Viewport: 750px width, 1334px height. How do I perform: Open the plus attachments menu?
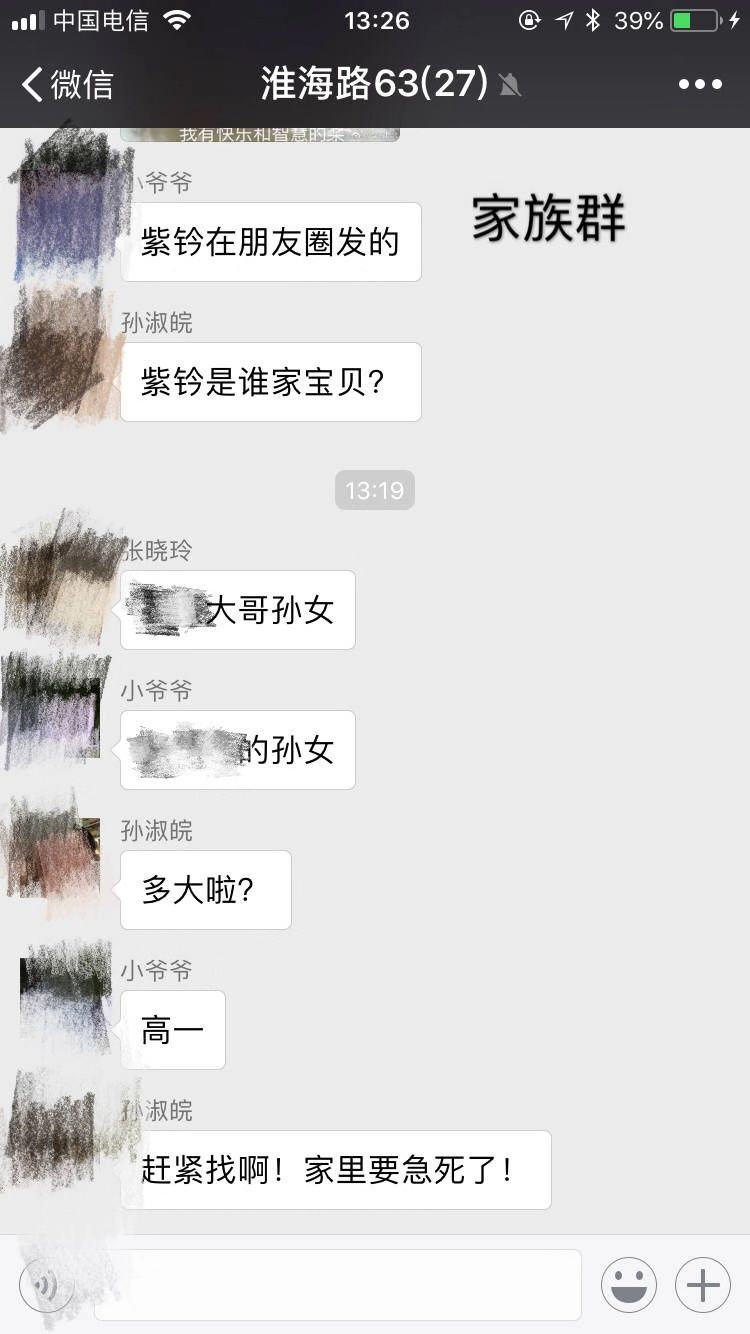[x=703, y=1284]
